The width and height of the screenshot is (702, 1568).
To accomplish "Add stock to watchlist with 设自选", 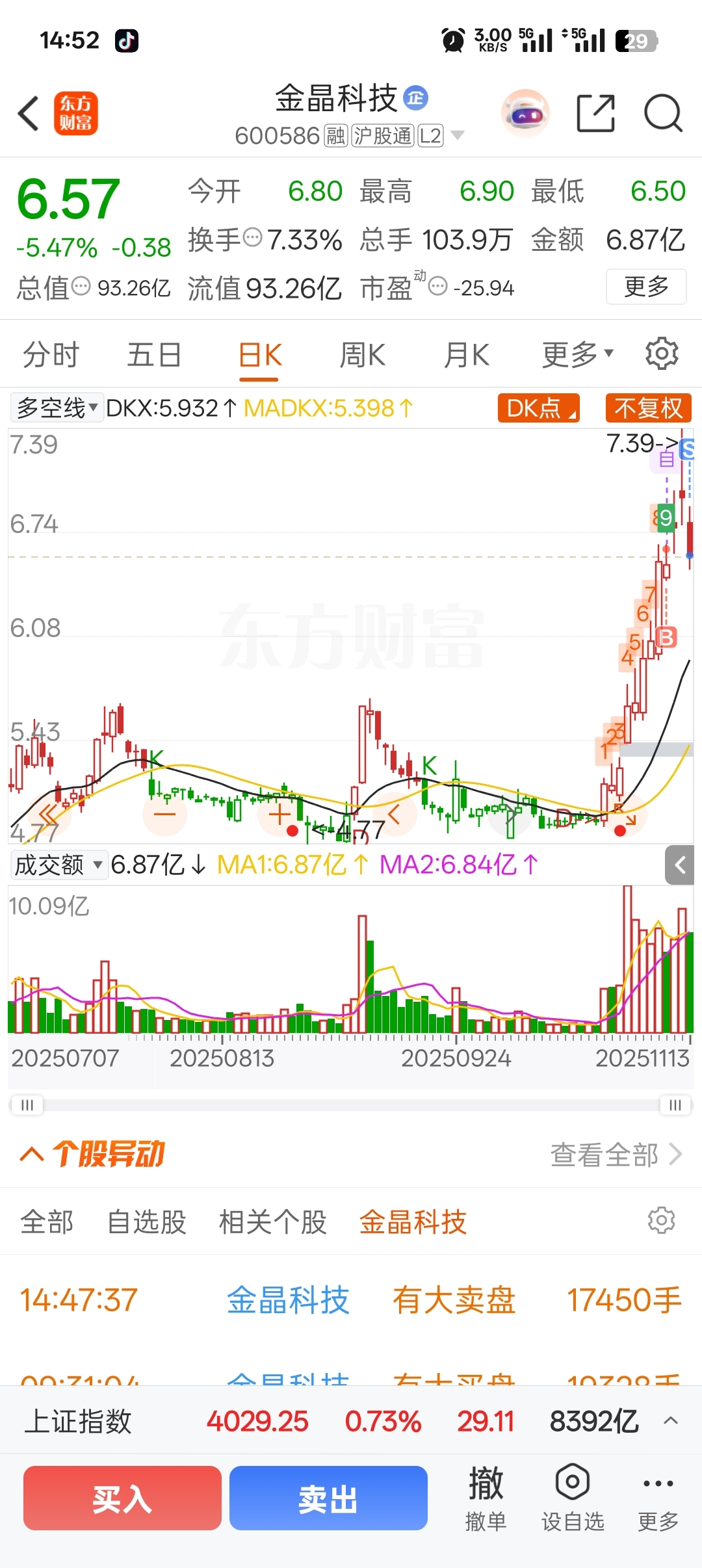I will tap(573, 1498).
